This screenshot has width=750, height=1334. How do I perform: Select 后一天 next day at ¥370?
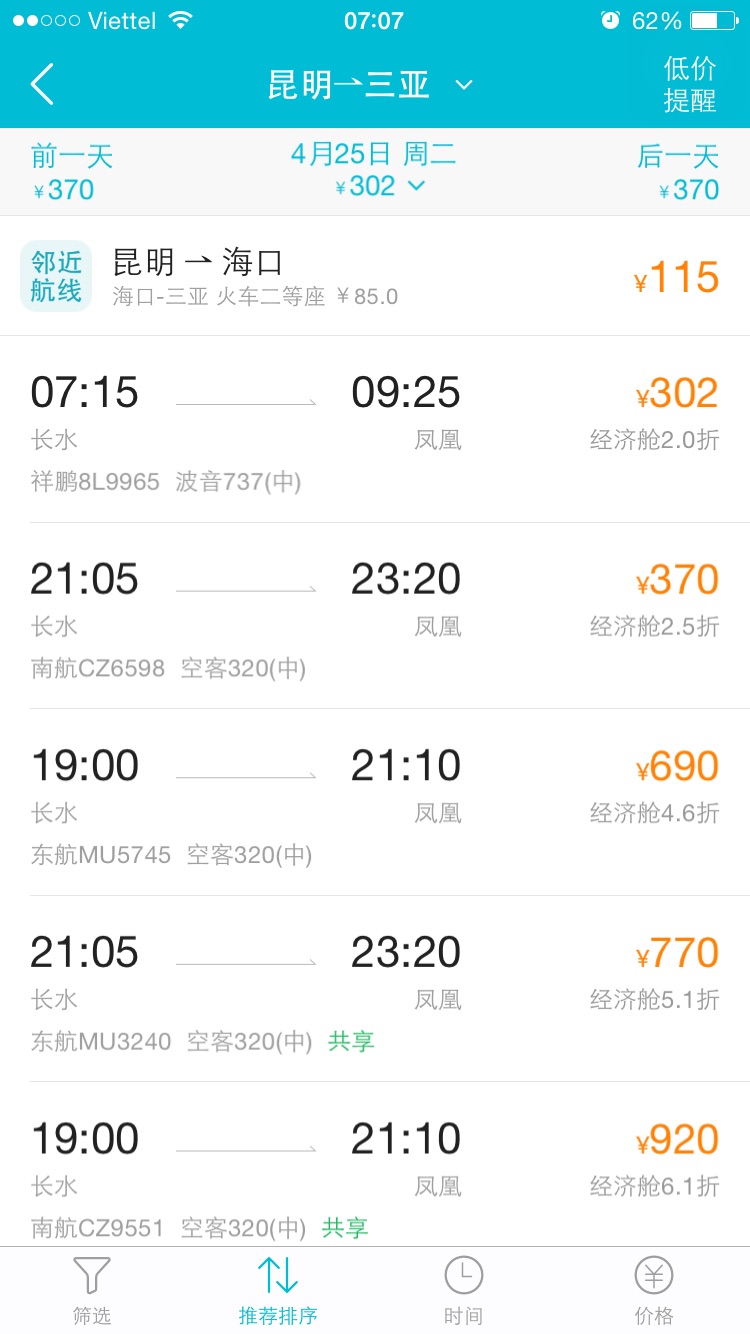678,172
